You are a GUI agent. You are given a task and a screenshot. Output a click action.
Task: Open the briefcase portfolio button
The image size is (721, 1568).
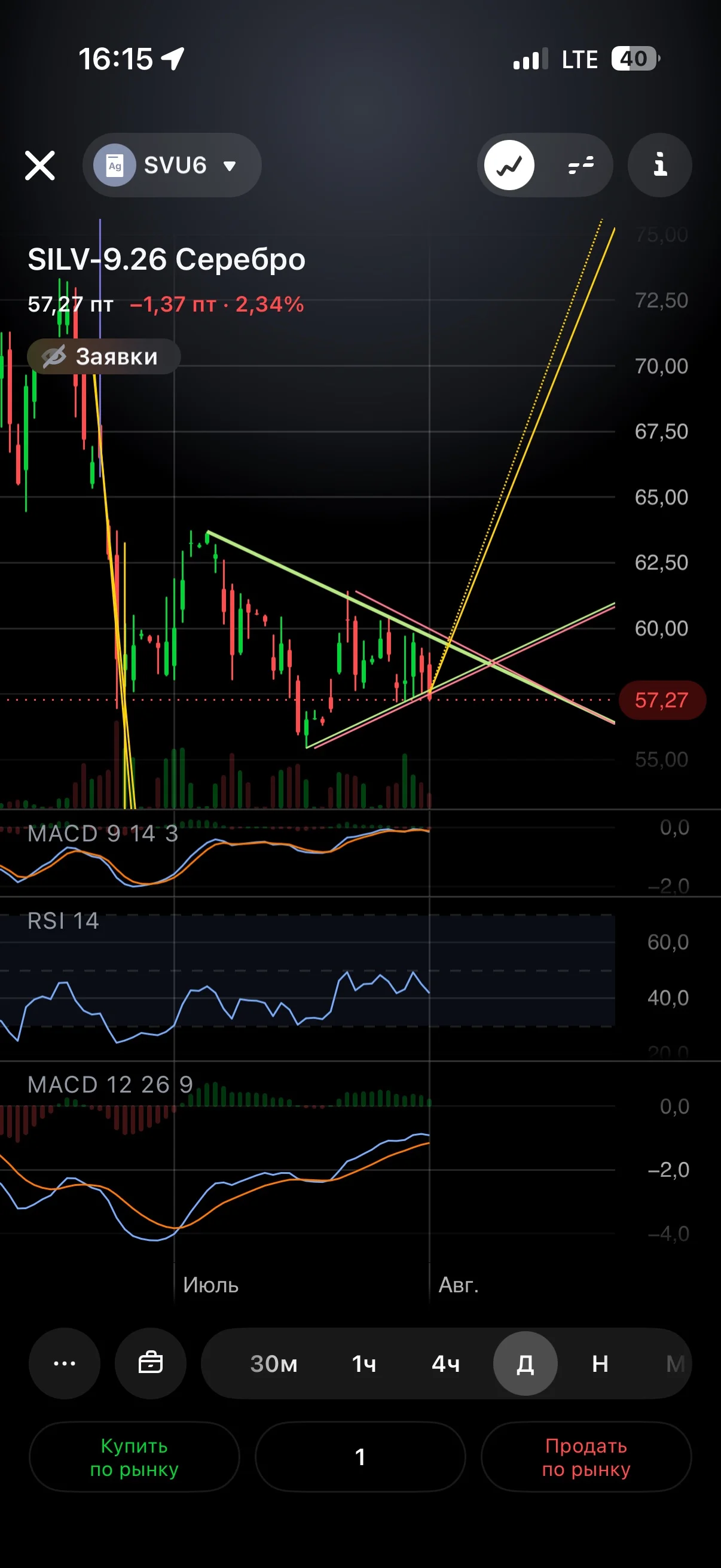coord(150,1363)
